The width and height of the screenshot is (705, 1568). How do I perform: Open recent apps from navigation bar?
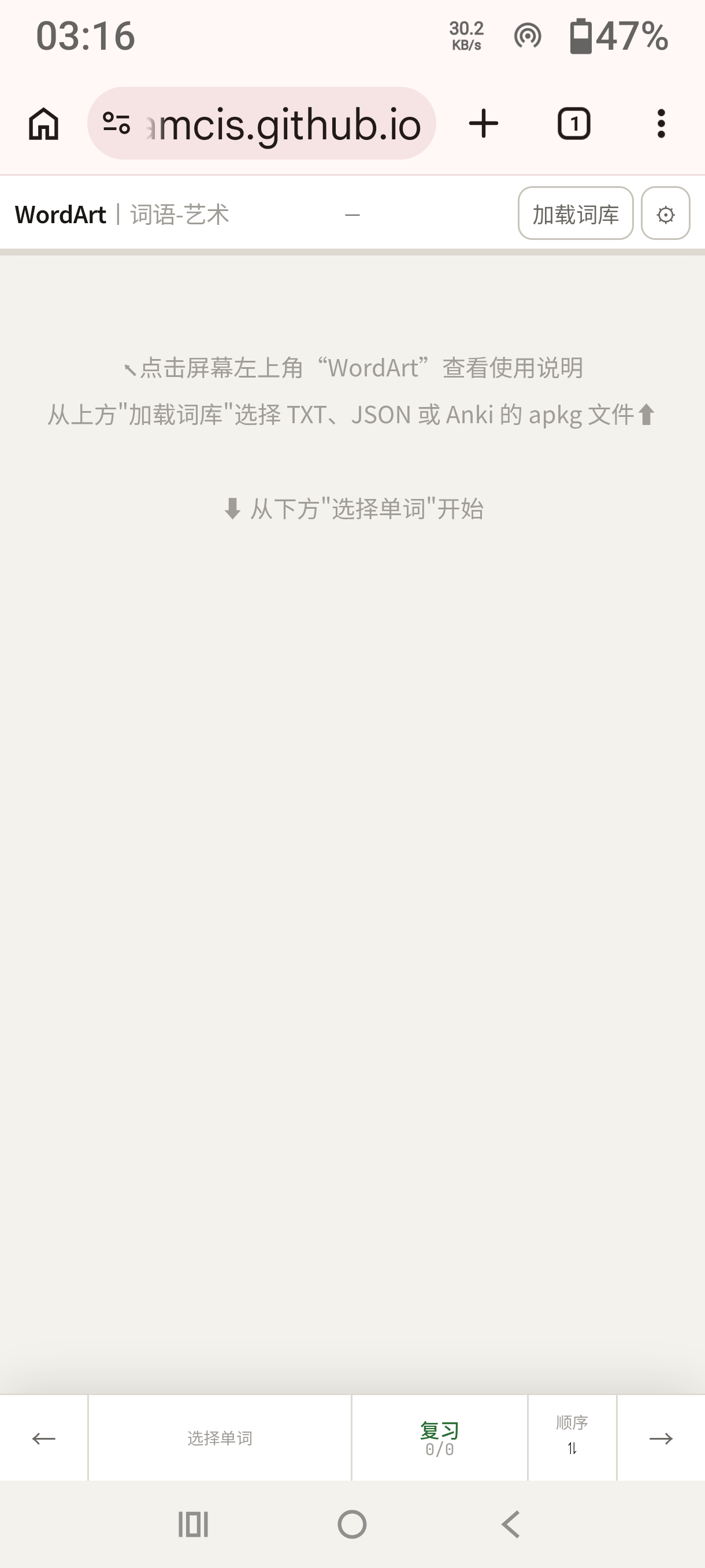(194, 1524)
